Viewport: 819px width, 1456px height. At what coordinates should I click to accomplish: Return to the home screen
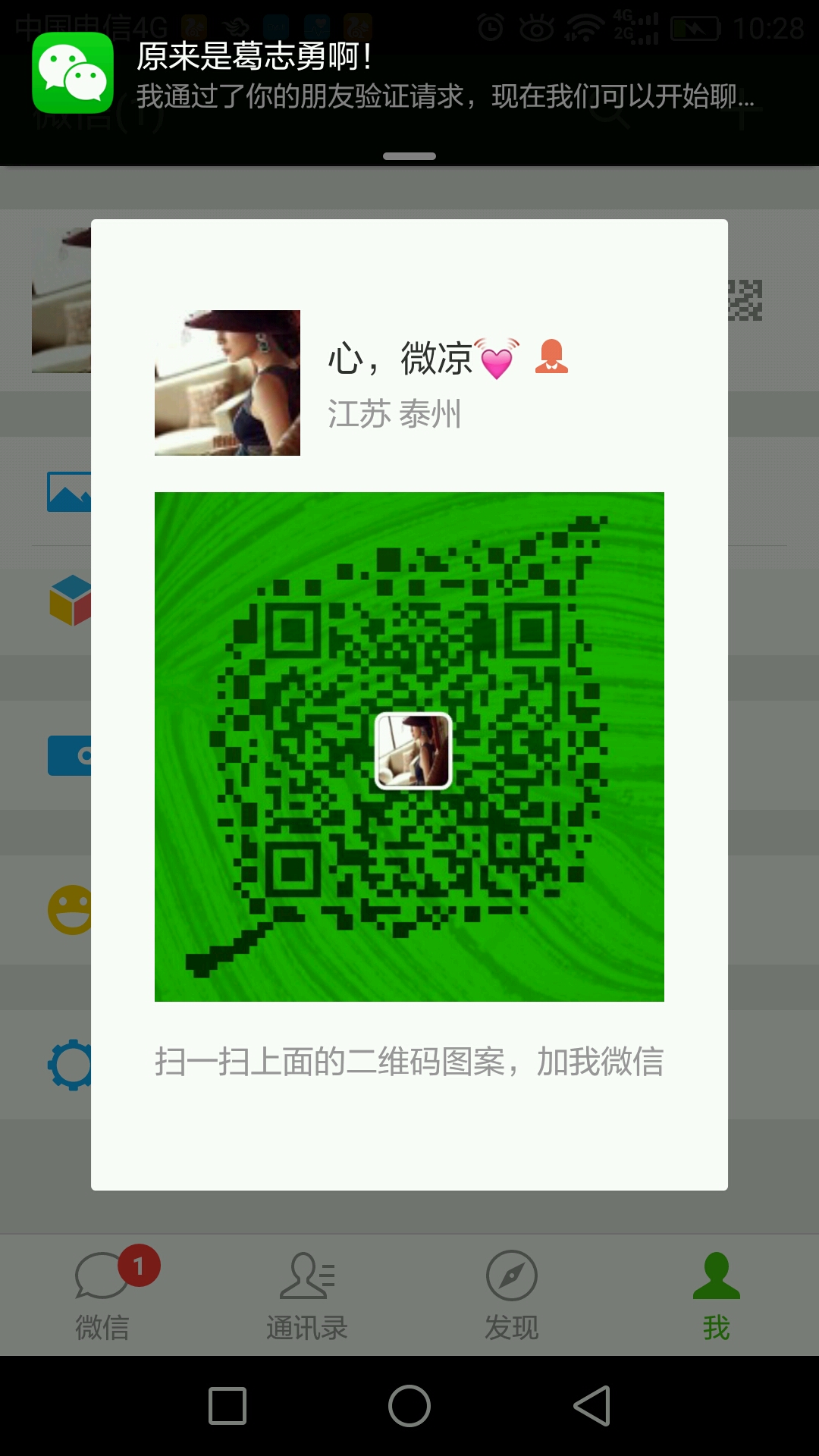point(409,1407)
